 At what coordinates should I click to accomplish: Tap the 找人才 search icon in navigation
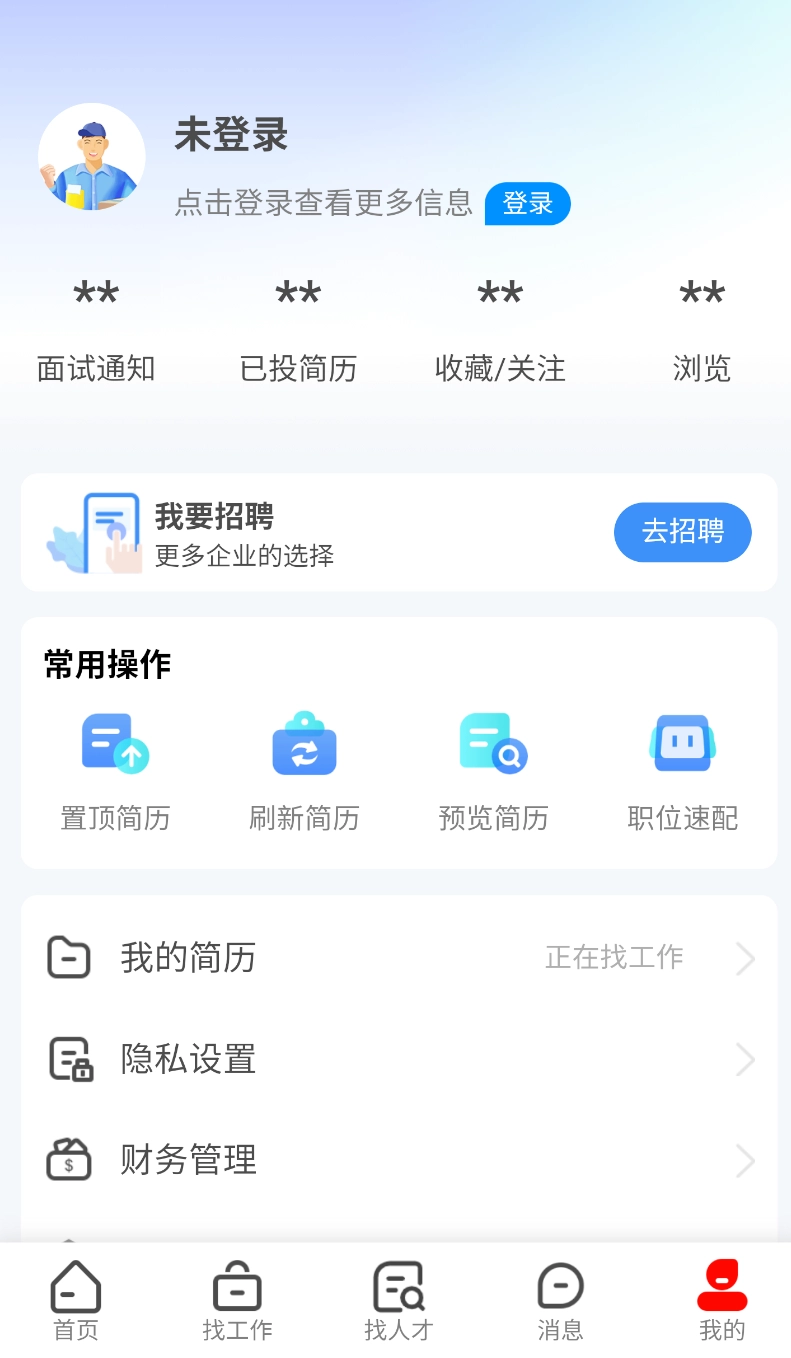click(397, 1289)
